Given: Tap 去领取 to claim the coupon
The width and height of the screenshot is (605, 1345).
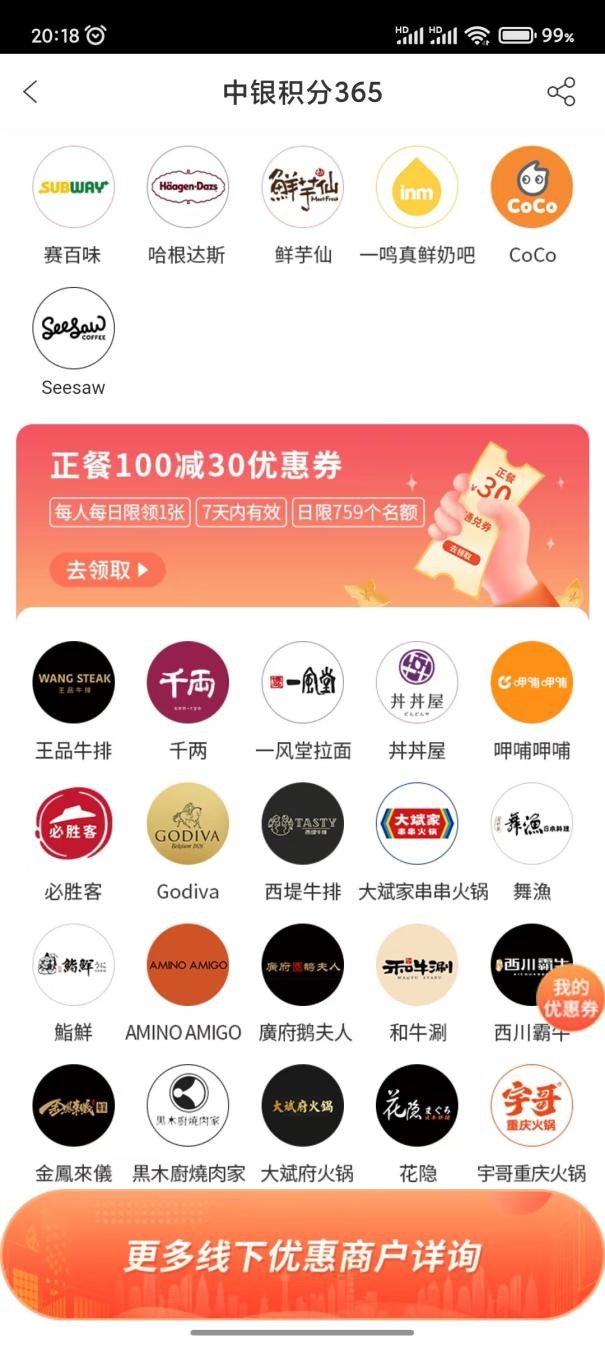Looking at the screenshot, I should click(106, 570).
